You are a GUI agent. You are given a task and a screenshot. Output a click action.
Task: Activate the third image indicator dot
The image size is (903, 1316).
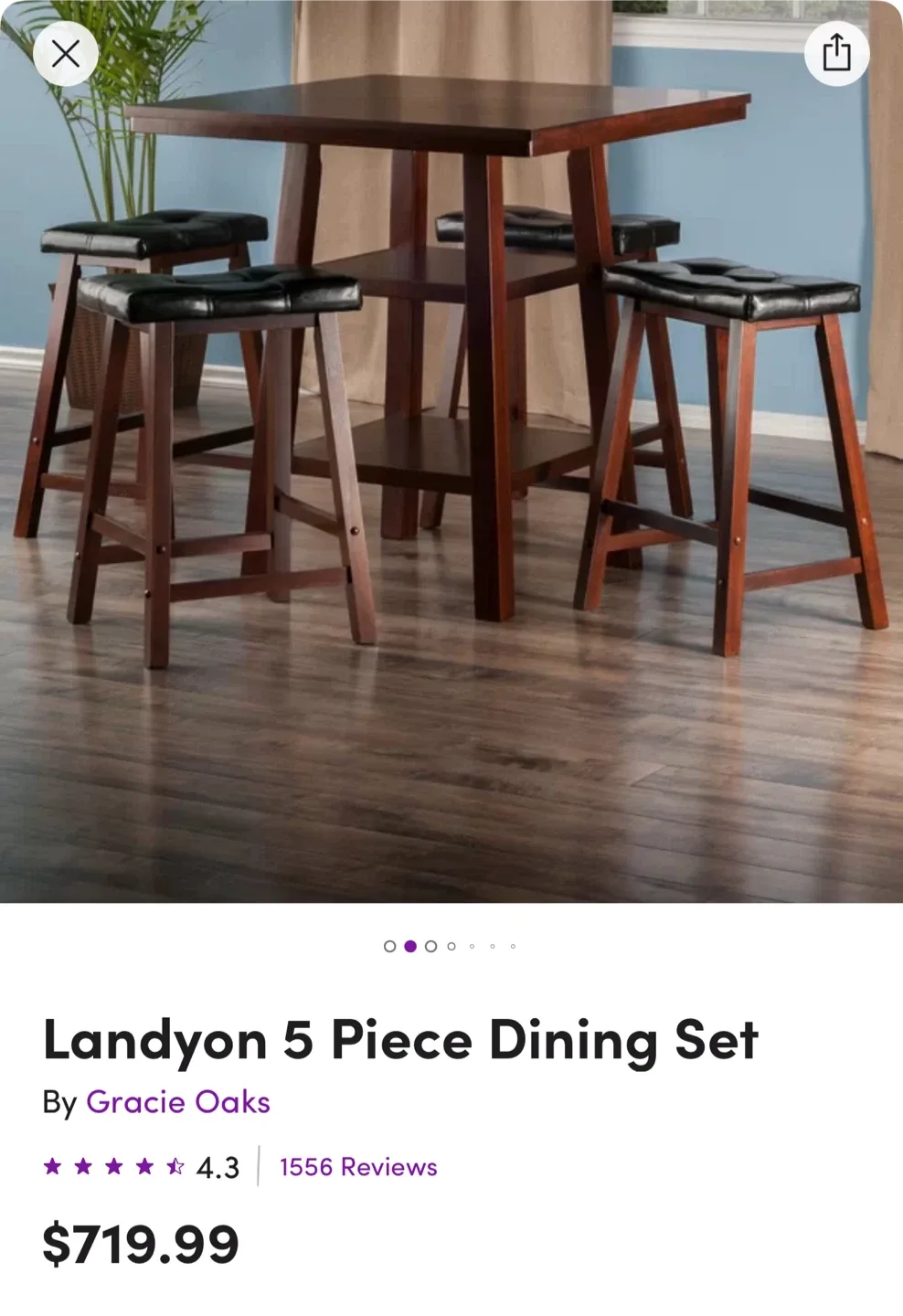pos(430,948)
